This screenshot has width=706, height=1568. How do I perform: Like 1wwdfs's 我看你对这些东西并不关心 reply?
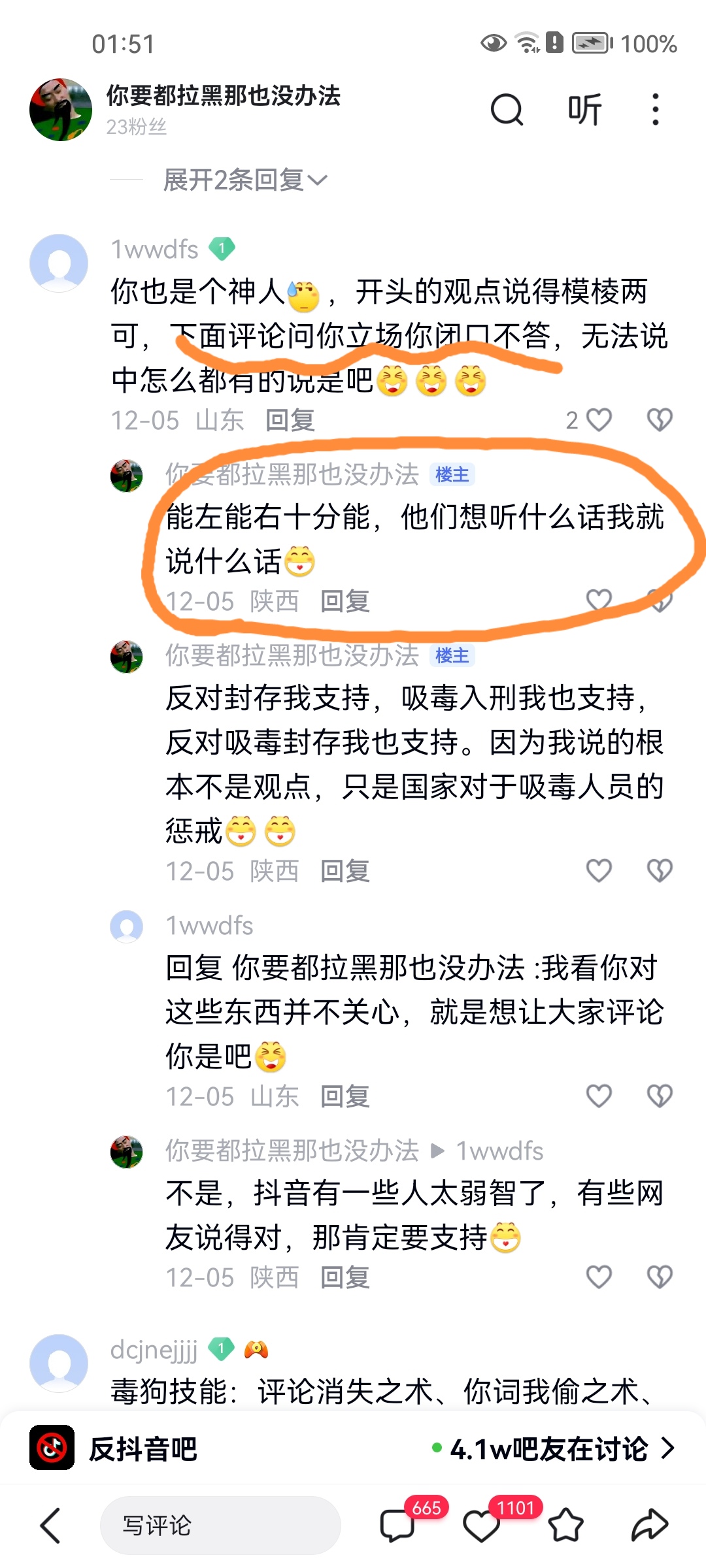(598, 1096)
